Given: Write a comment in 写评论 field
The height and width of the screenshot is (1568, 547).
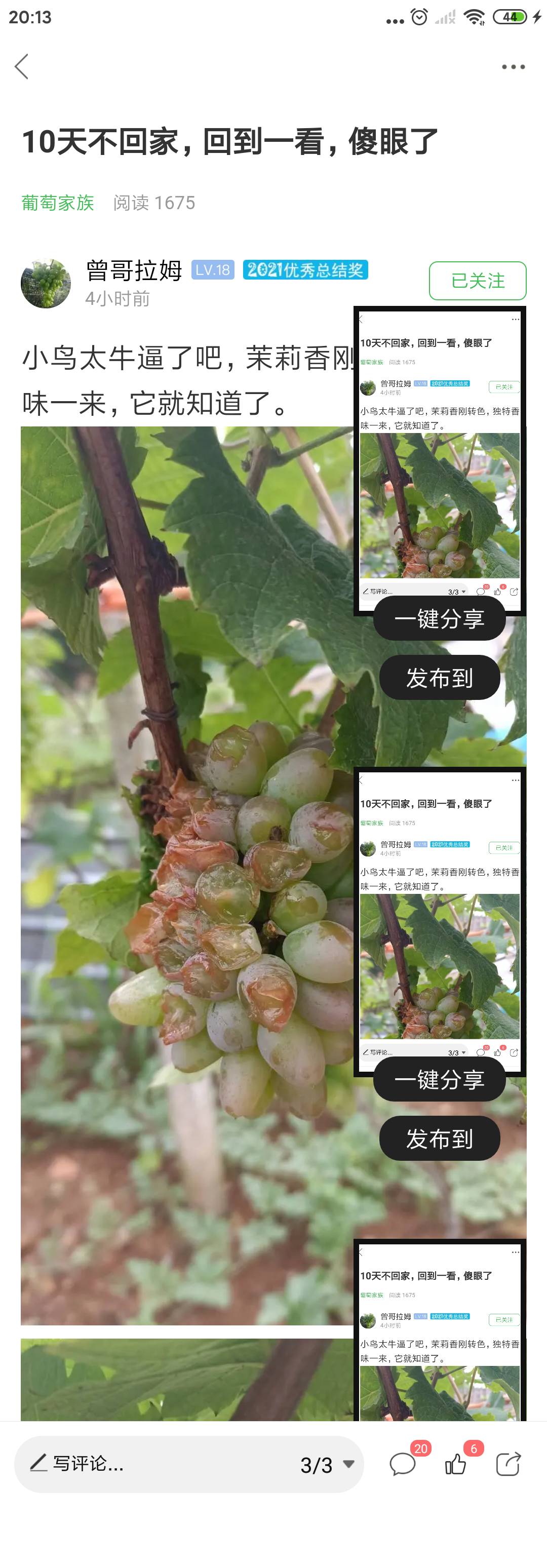Looking at the screenshot, I should point(152,1464).
